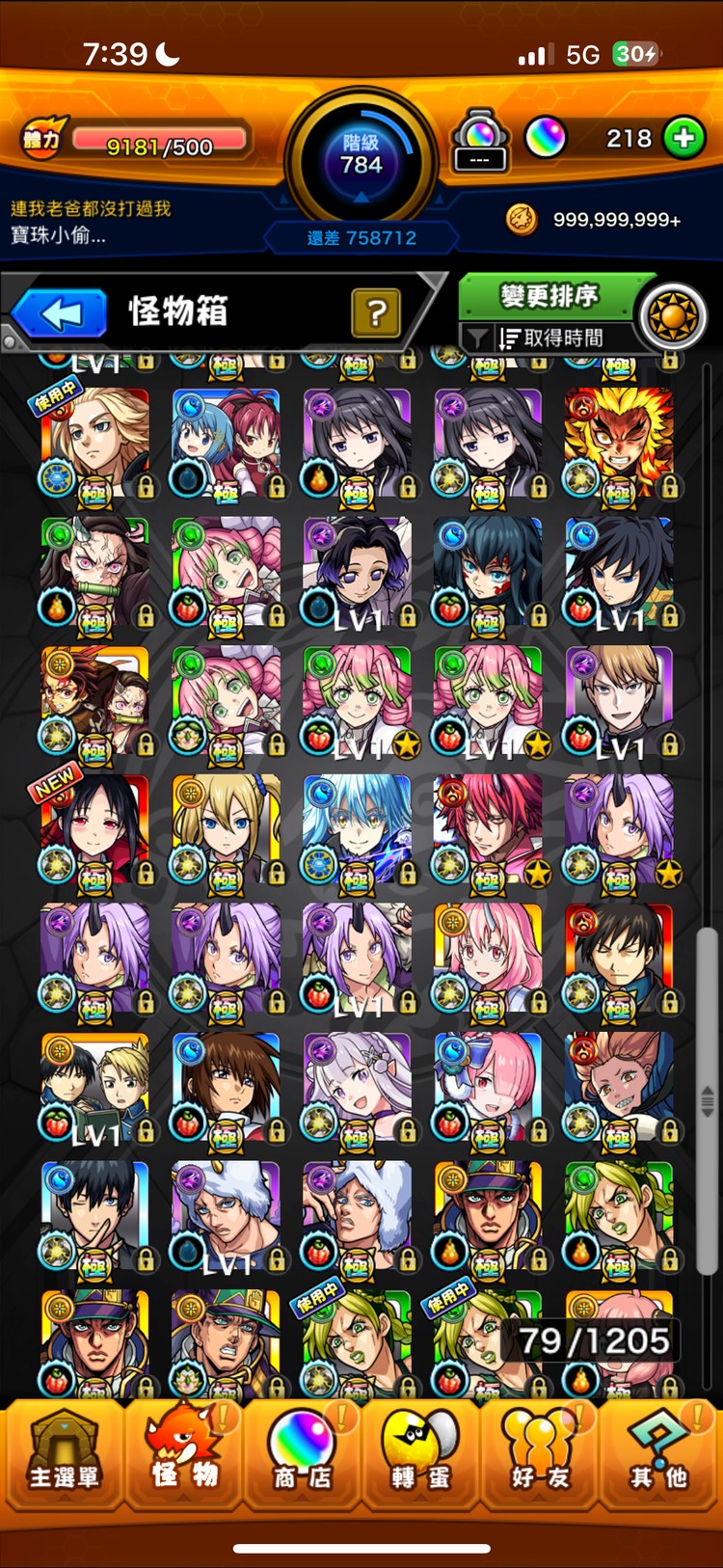
Task: Tap the scrollbar handle on the right
Action: [x=708, y=1097]
